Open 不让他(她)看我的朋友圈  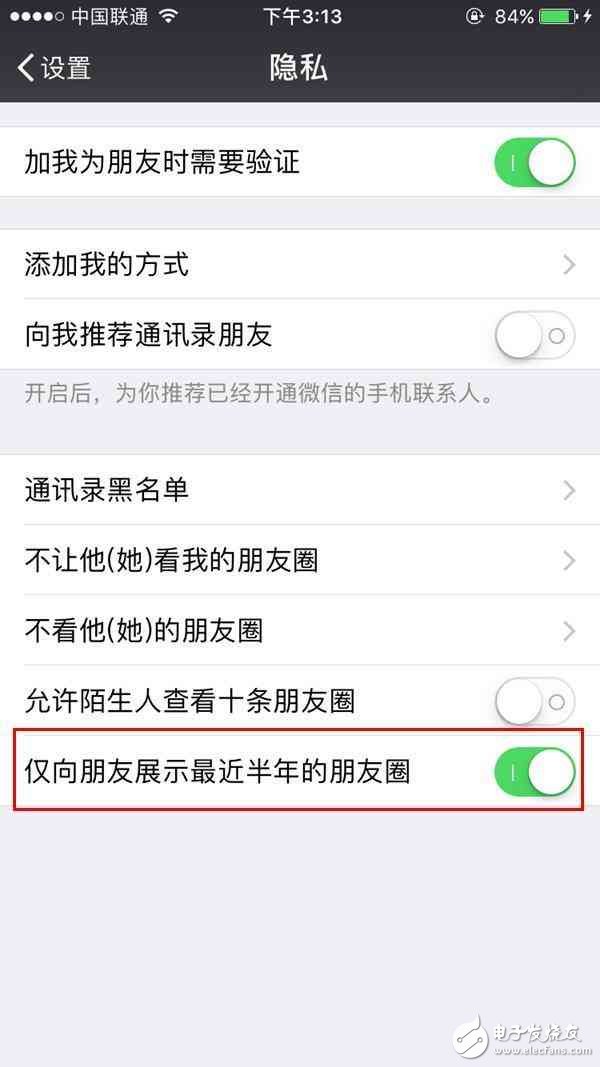(300, 560)
